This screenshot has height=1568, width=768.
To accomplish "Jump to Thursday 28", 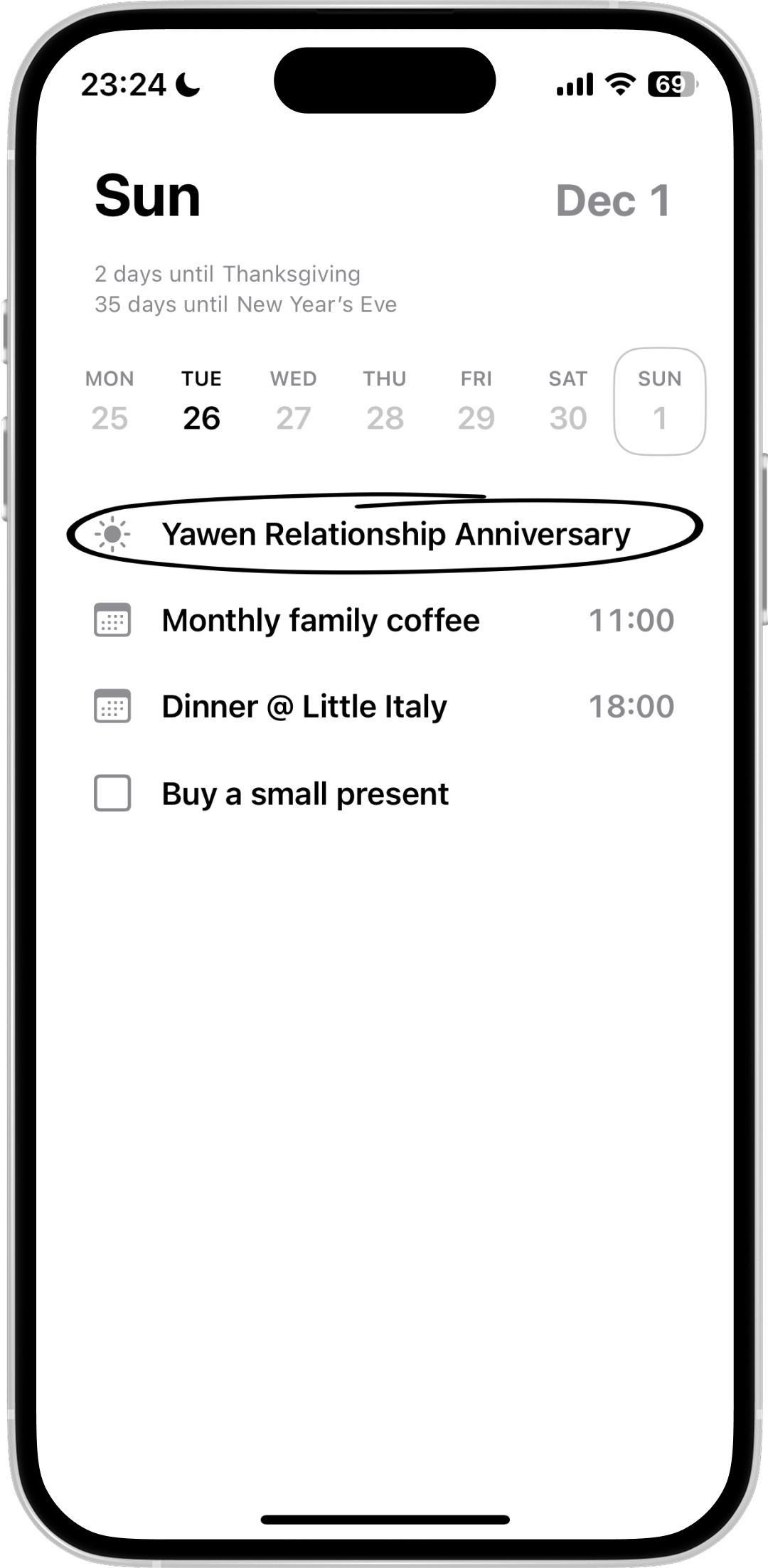I will 385,402.
